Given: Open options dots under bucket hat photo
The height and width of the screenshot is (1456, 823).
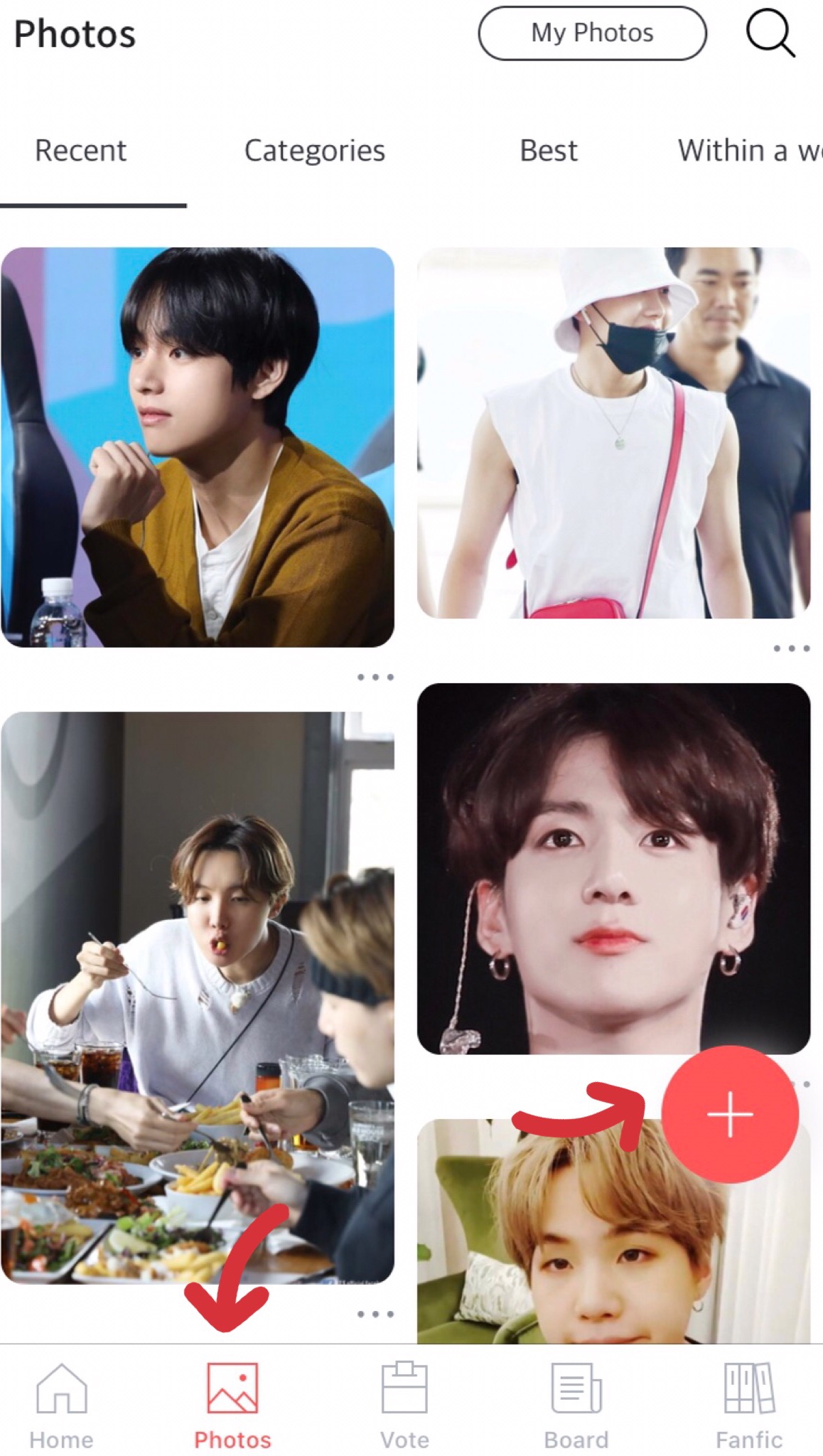Looking at the screenshot, I should (x=791, y=648).
